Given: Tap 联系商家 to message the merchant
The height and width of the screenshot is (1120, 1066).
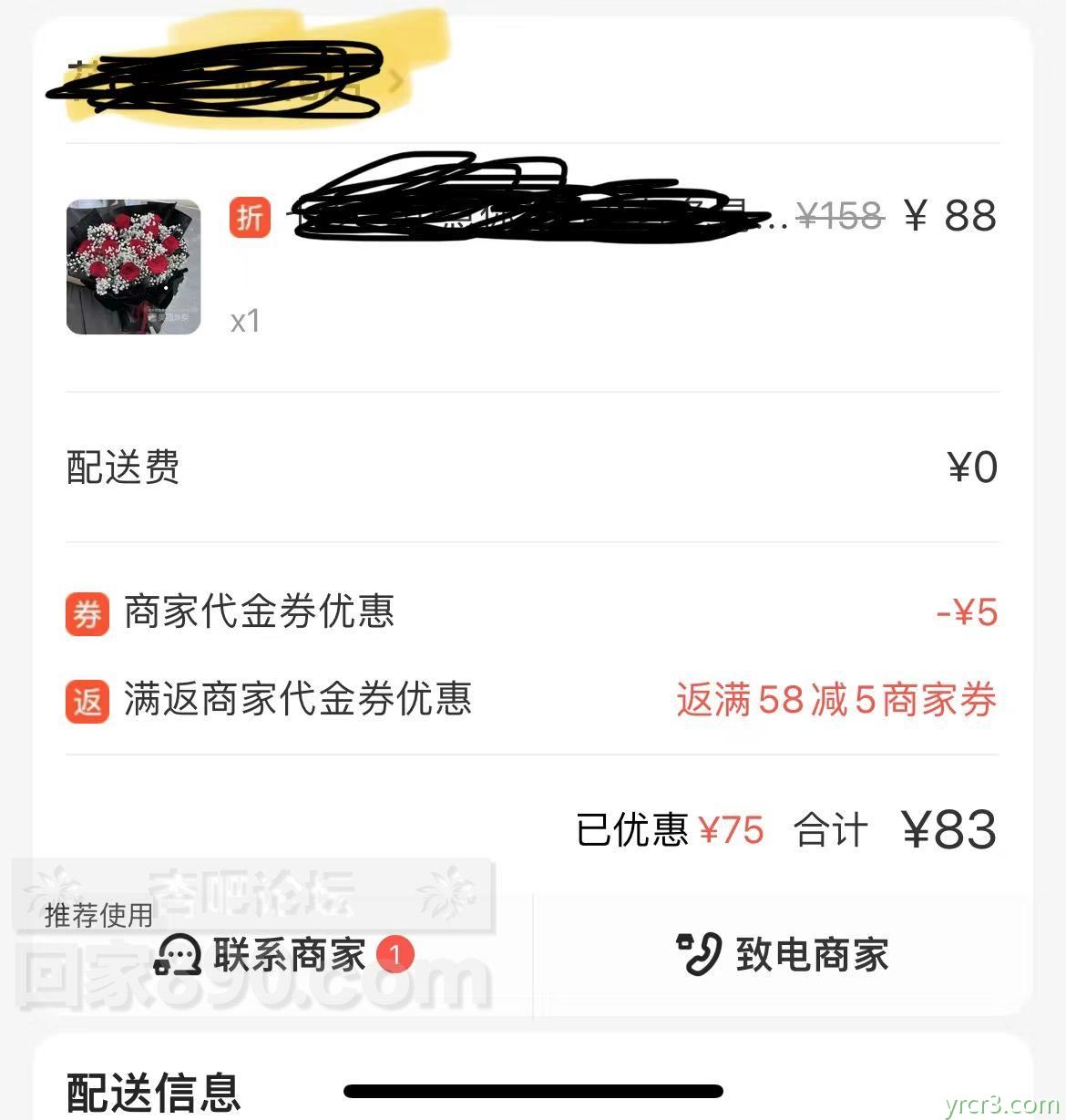Looking at the screenshot, I should 284,955.
